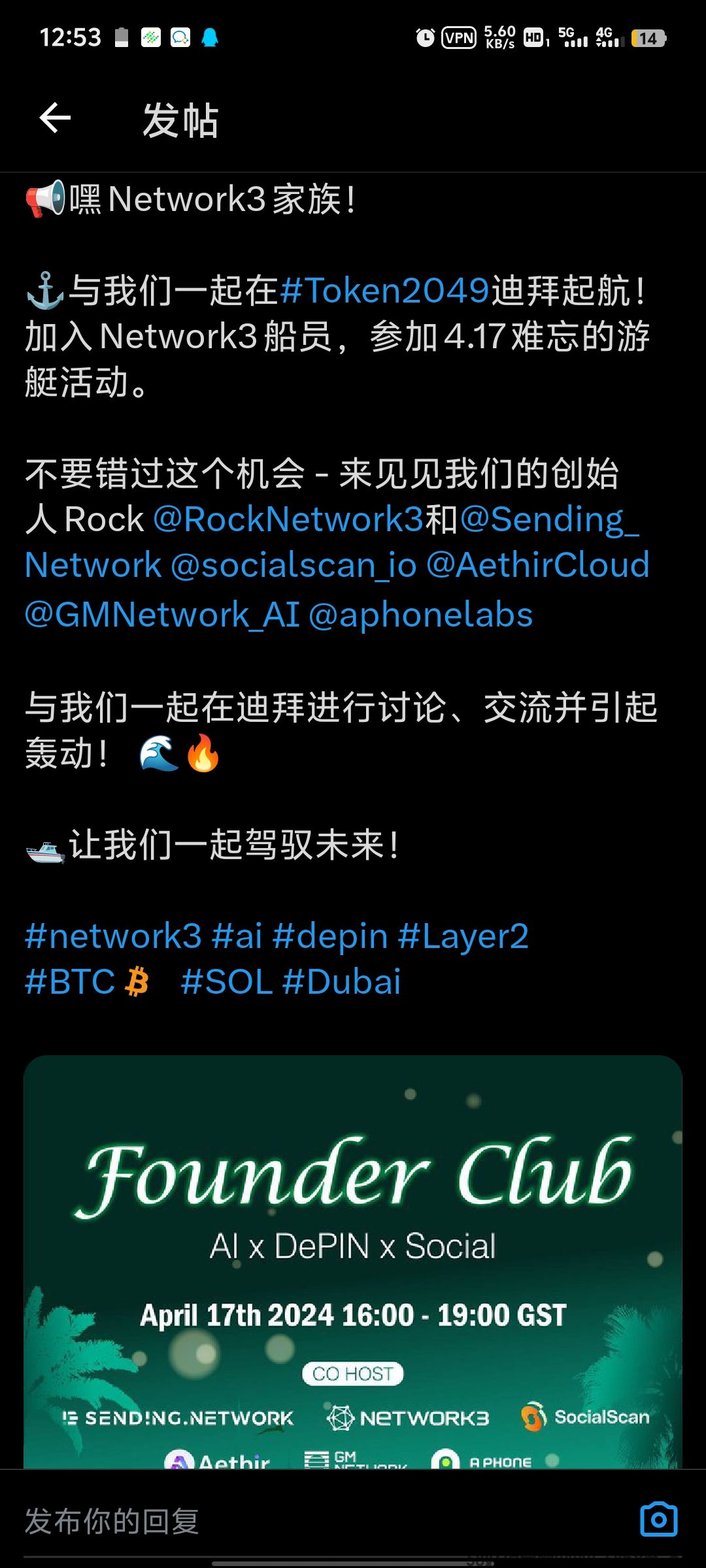Go back using the arrow icon
This screenshot has width=706, height=1568.
point(55,118)
